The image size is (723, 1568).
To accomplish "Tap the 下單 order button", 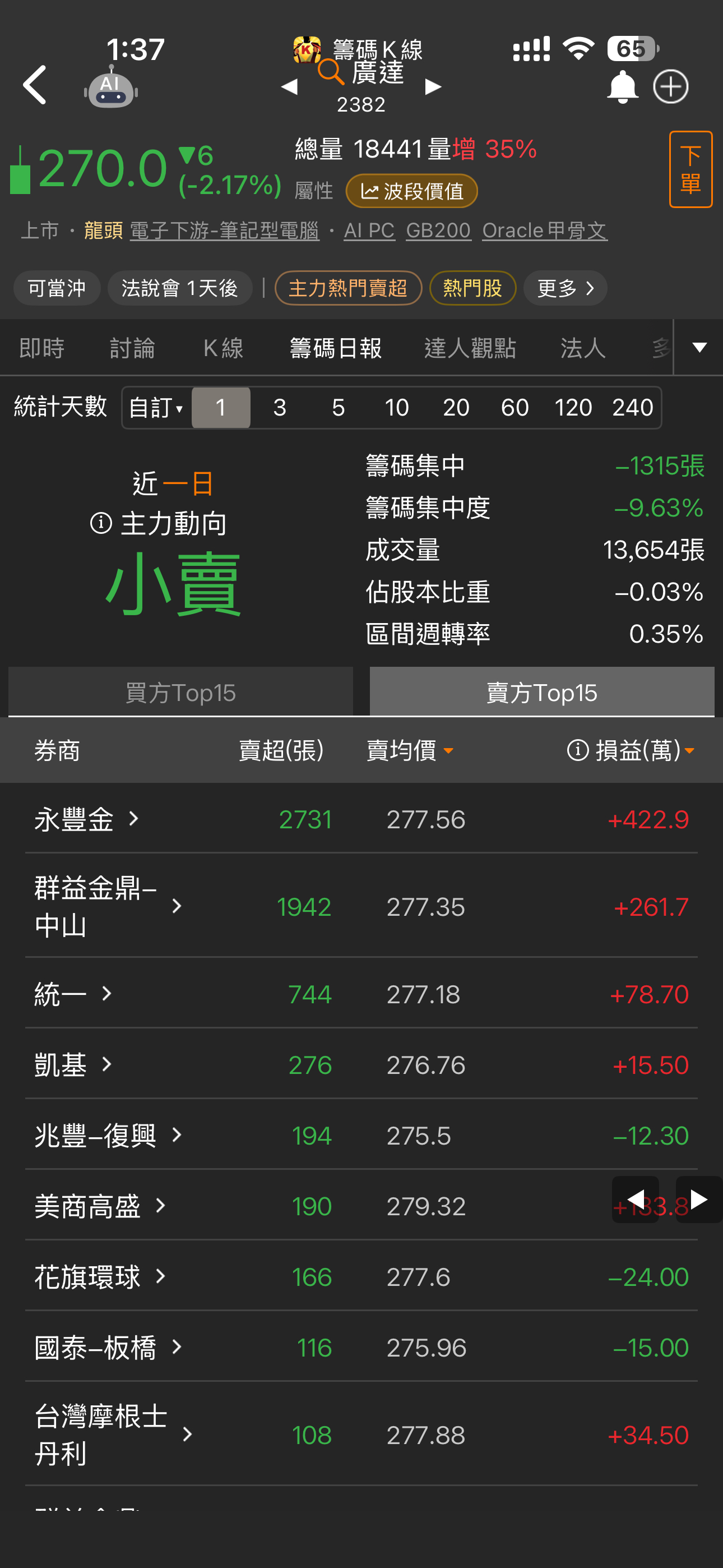I will pos(690,169).
